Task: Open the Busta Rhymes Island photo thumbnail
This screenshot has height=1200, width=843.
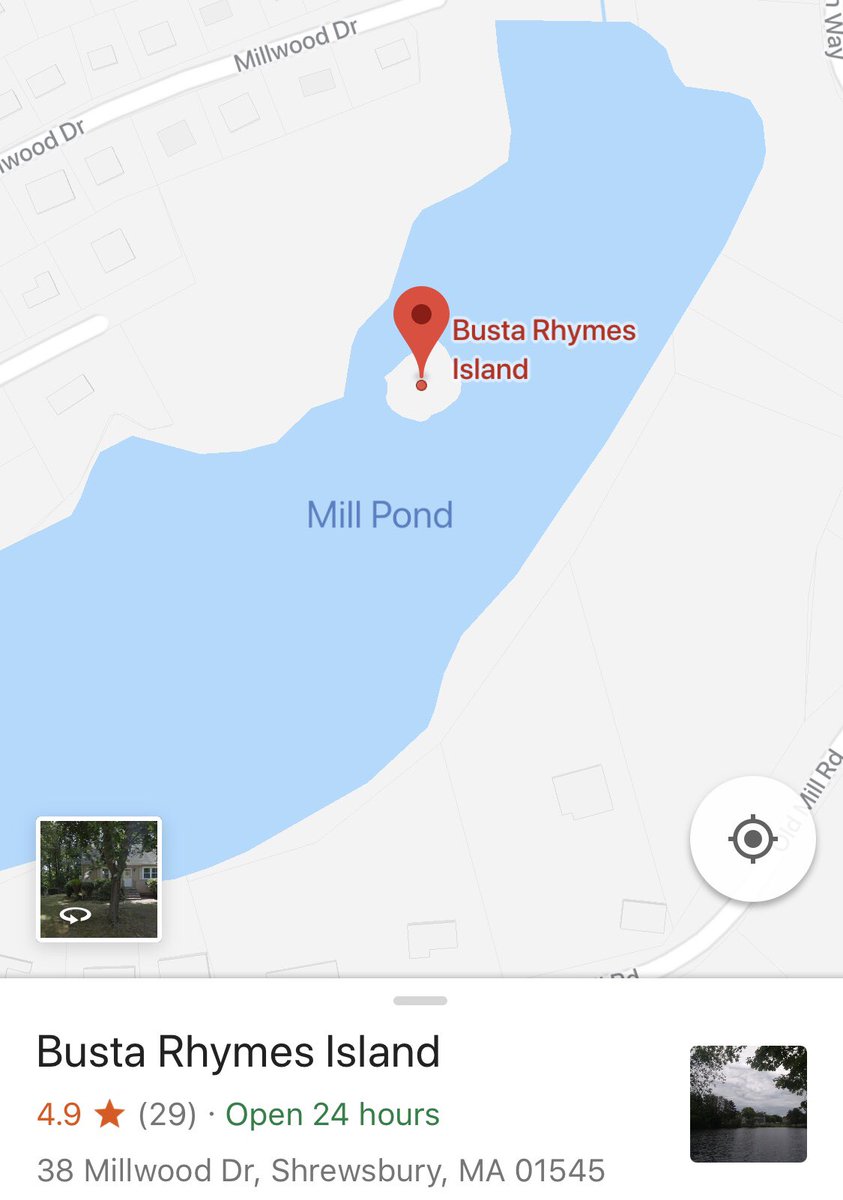Action: pyautogui.click(x=748, y=1104)
